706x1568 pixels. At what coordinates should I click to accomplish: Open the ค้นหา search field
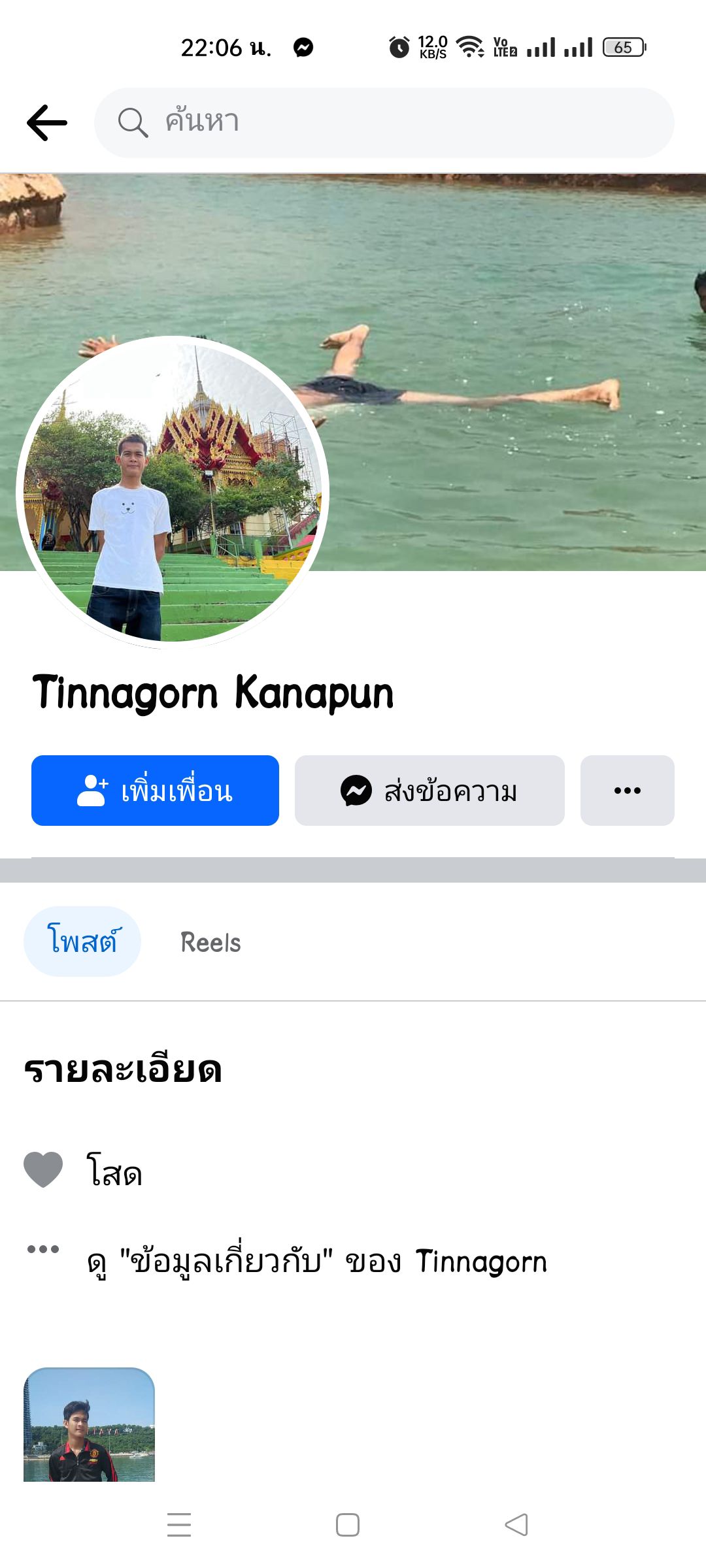384,122
